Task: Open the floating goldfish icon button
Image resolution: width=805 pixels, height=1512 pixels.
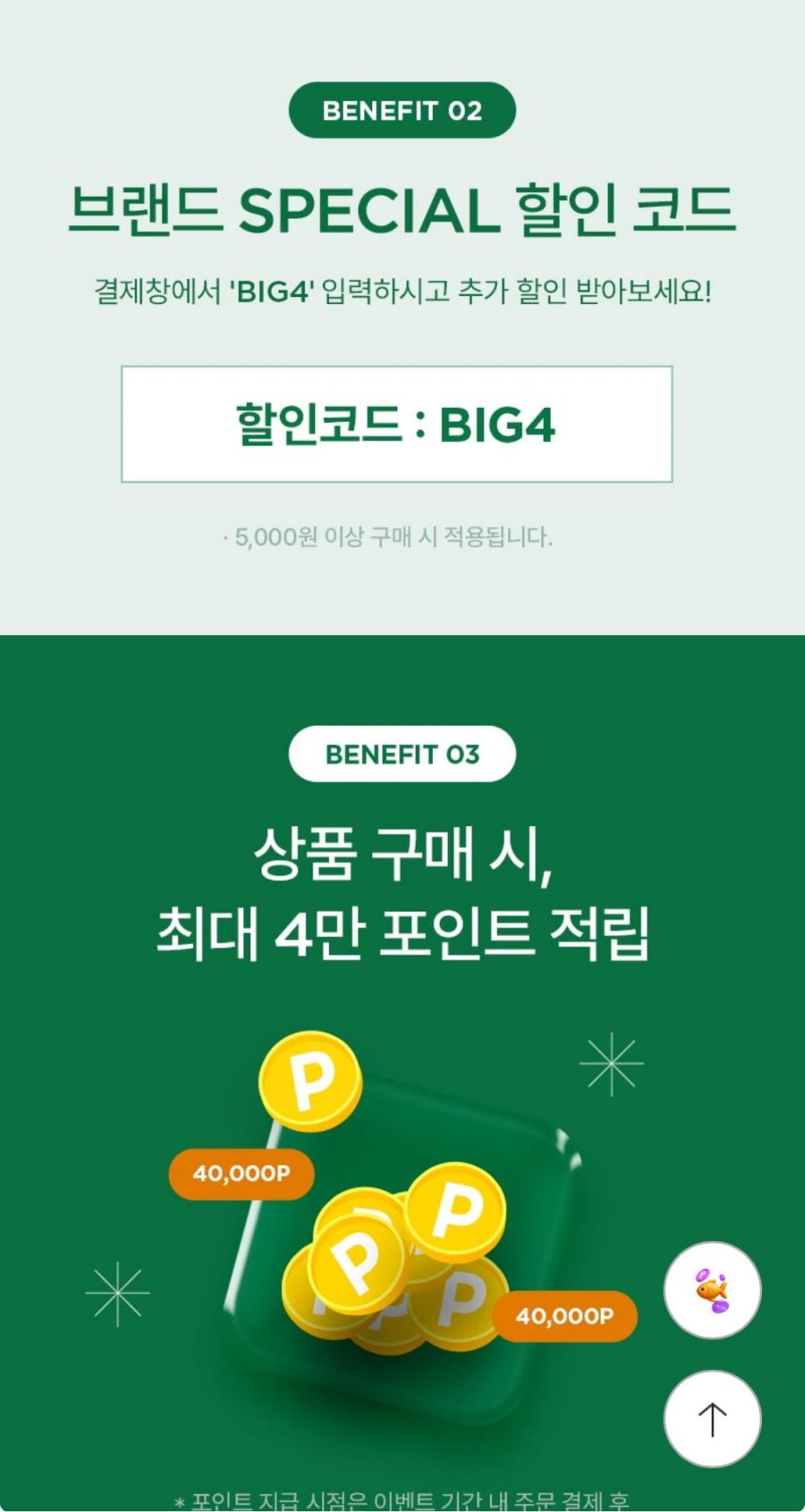Action: [712, 1290]
